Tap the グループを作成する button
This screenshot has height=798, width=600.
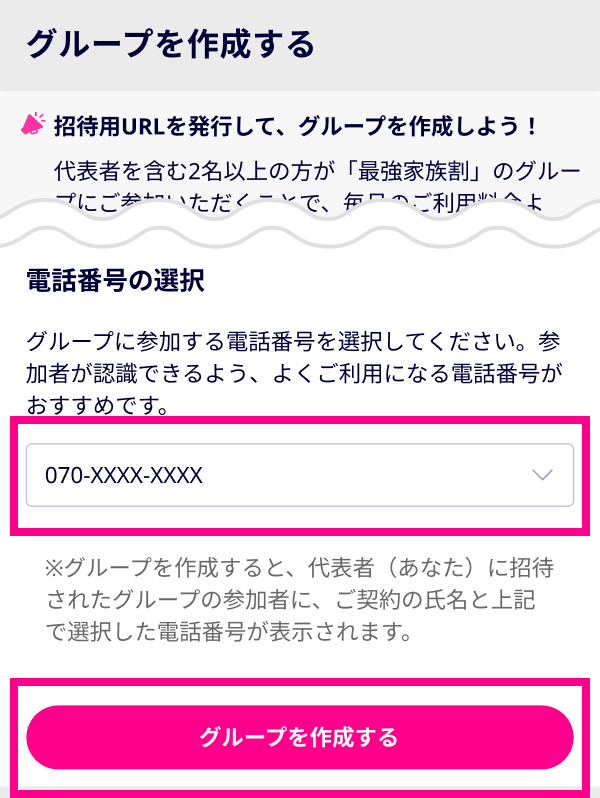coord(299,738)
